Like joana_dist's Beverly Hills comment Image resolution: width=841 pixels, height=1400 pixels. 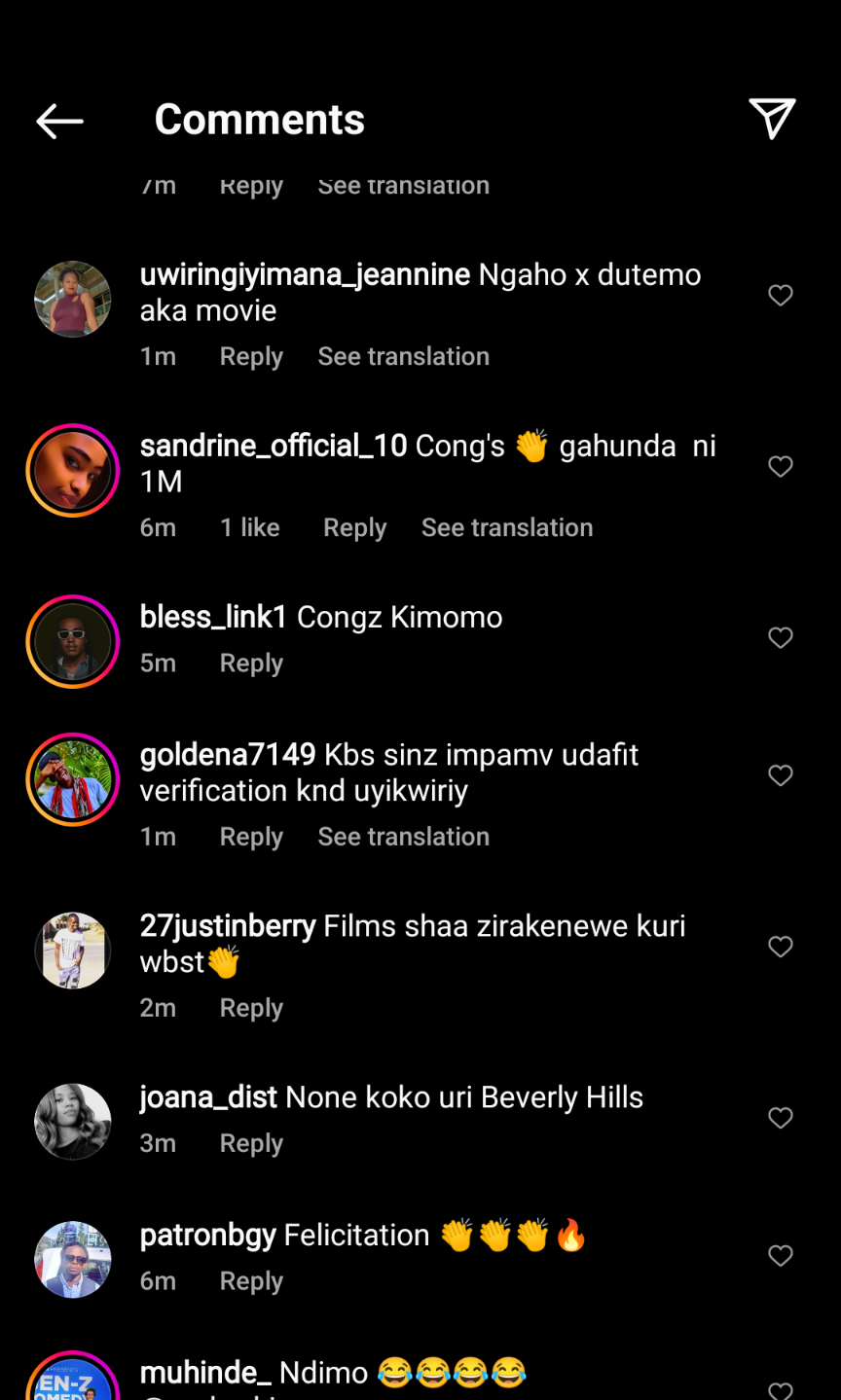(781, 1118)
